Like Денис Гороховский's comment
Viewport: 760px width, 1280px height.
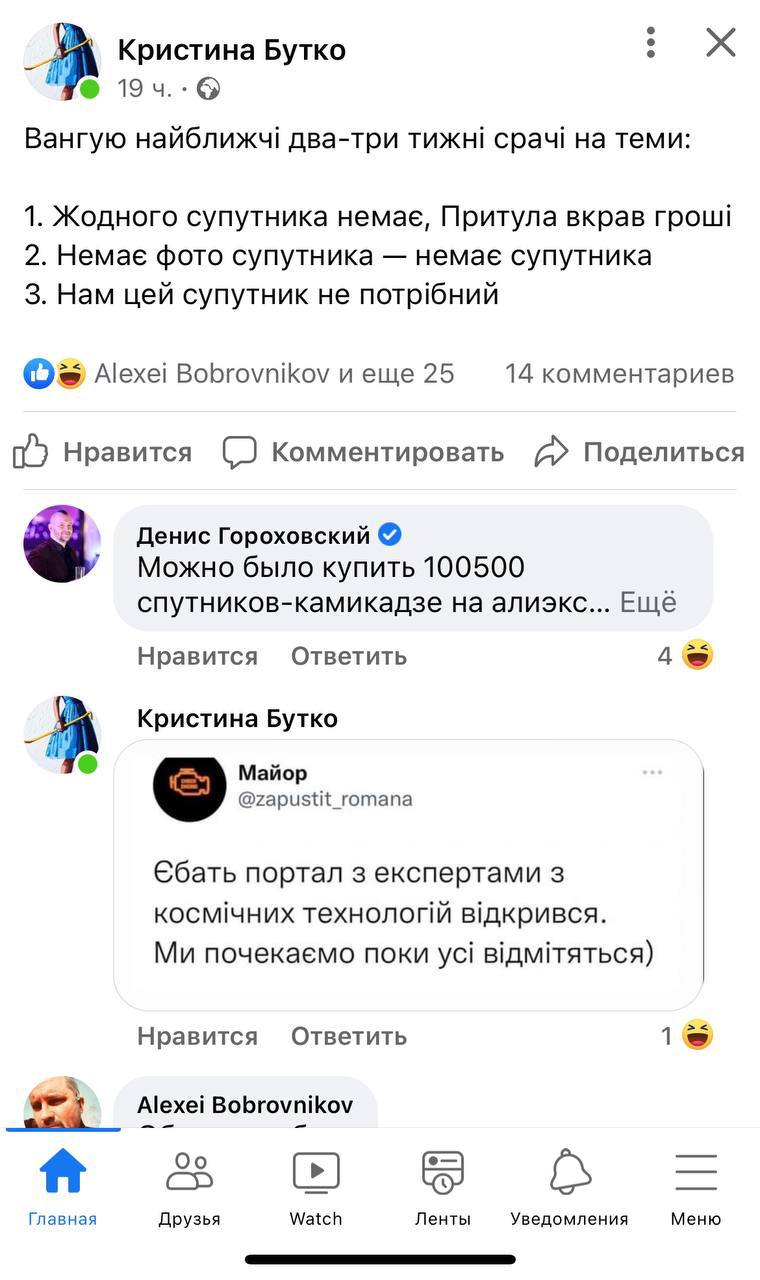tap(197, 656)
